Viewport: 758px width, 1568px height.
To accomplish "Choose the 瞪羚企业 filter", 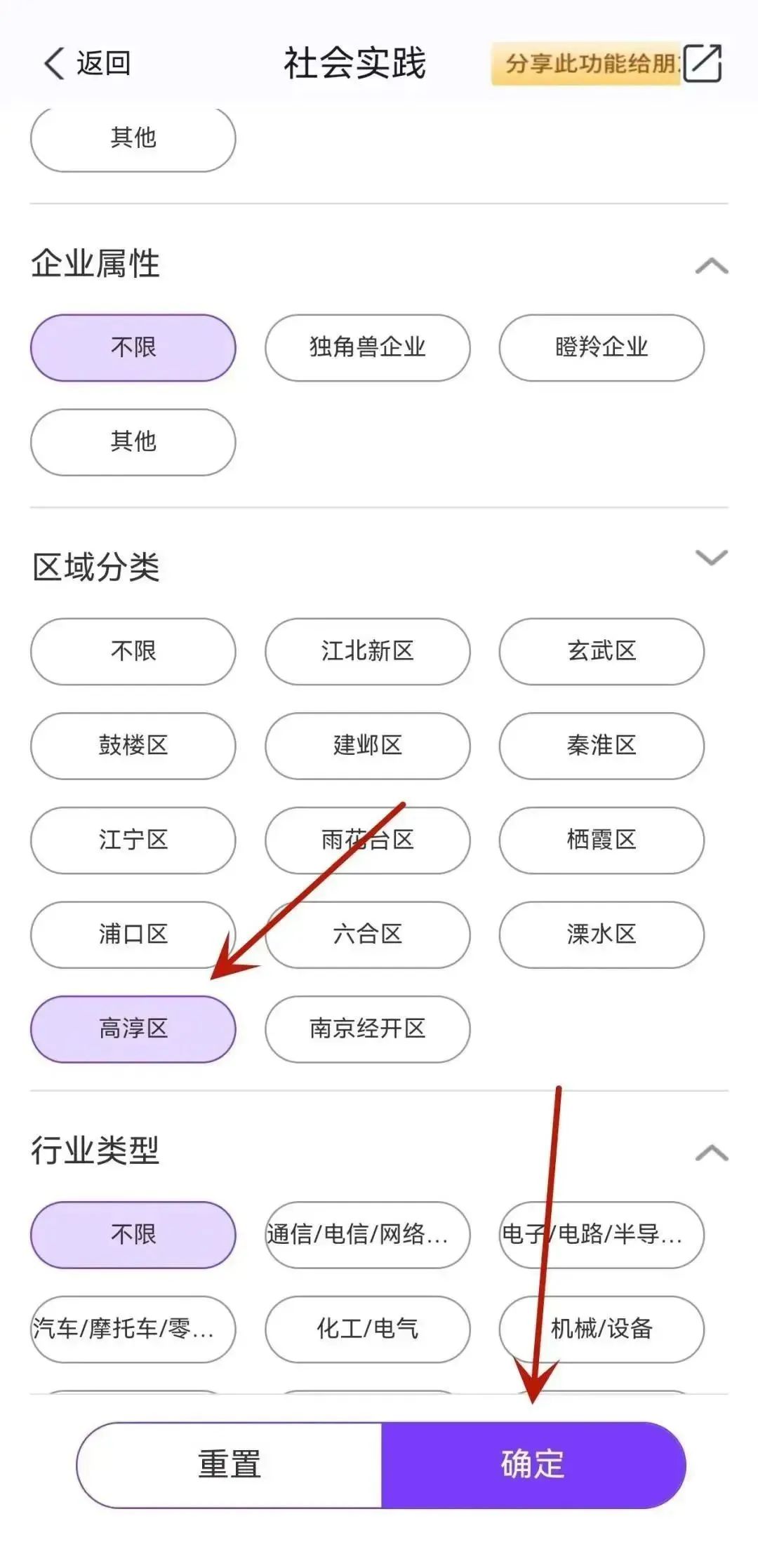I will [x=601, y=347].
